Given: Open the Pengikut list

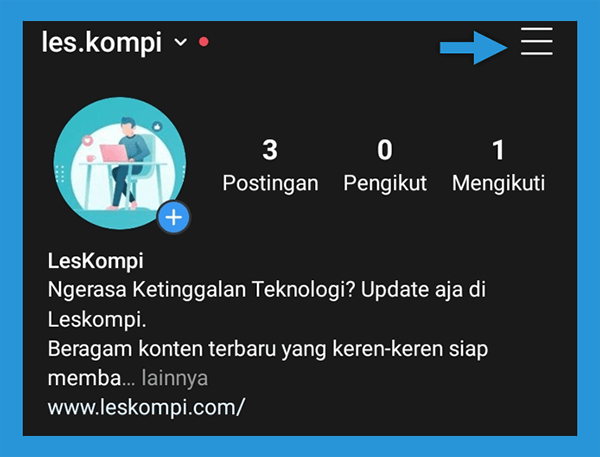Looking at the screenshot, I should coord(385,166).
